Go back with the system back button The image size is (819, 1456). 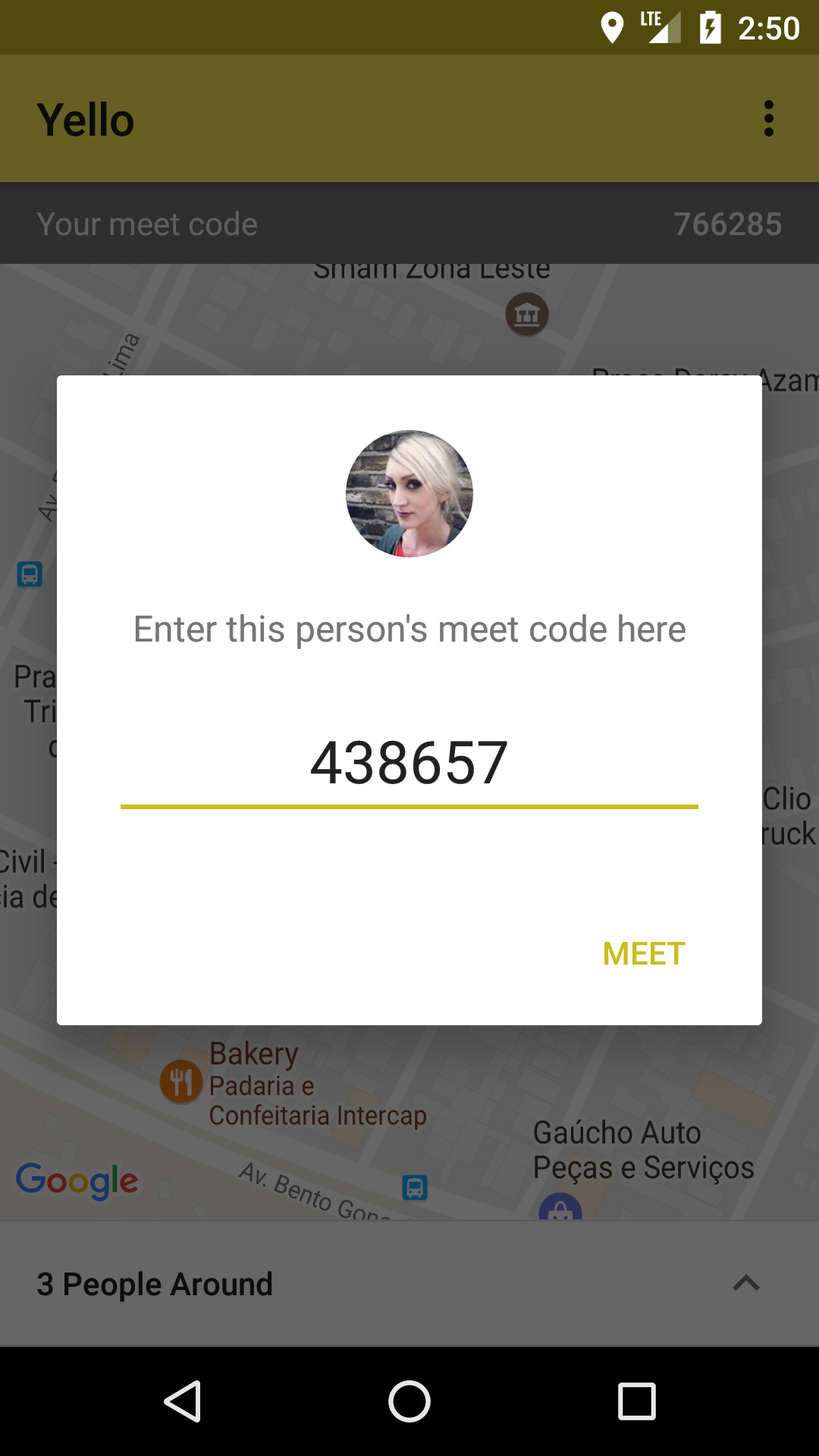[x=183, y=1401]
